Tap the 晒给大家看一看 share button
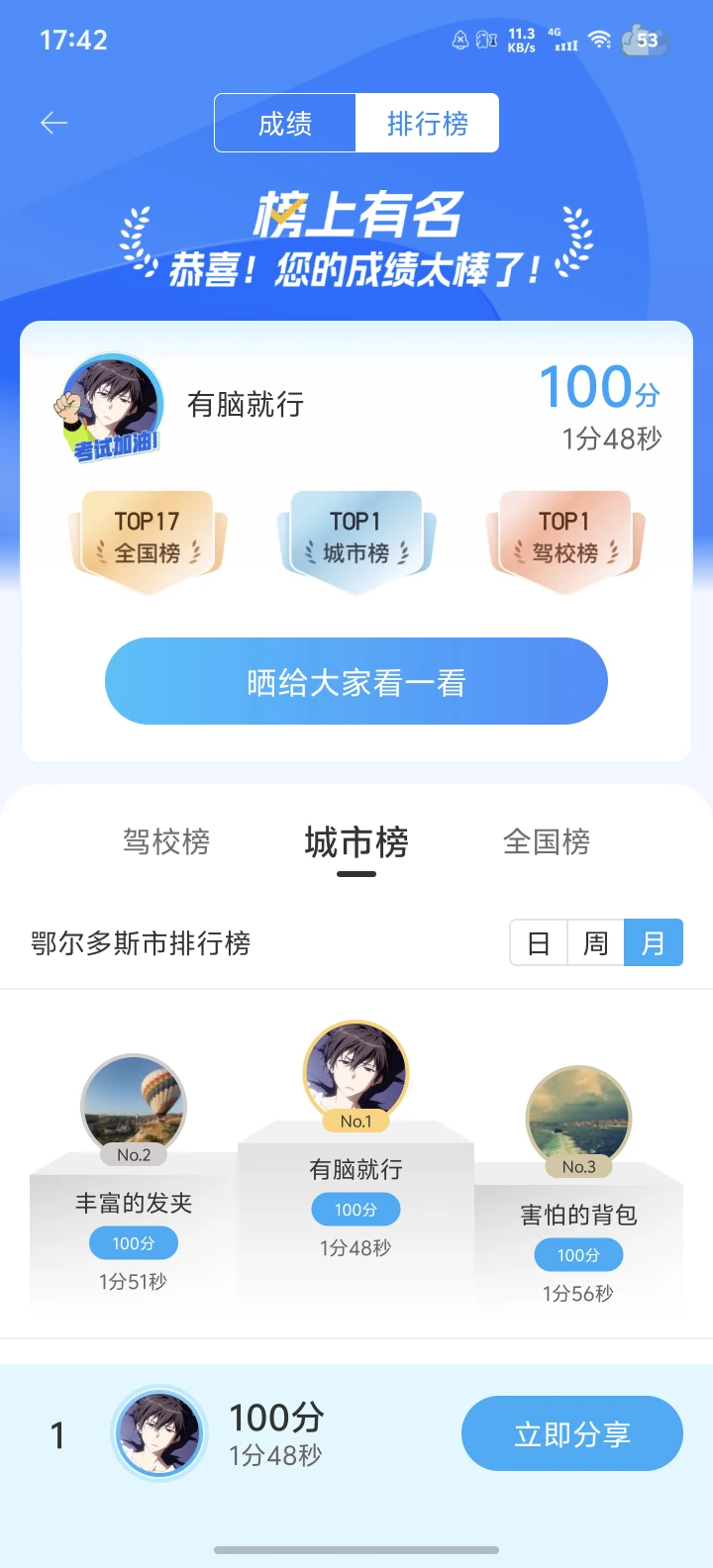This screenshot has height=1568, width=713. 356,682
